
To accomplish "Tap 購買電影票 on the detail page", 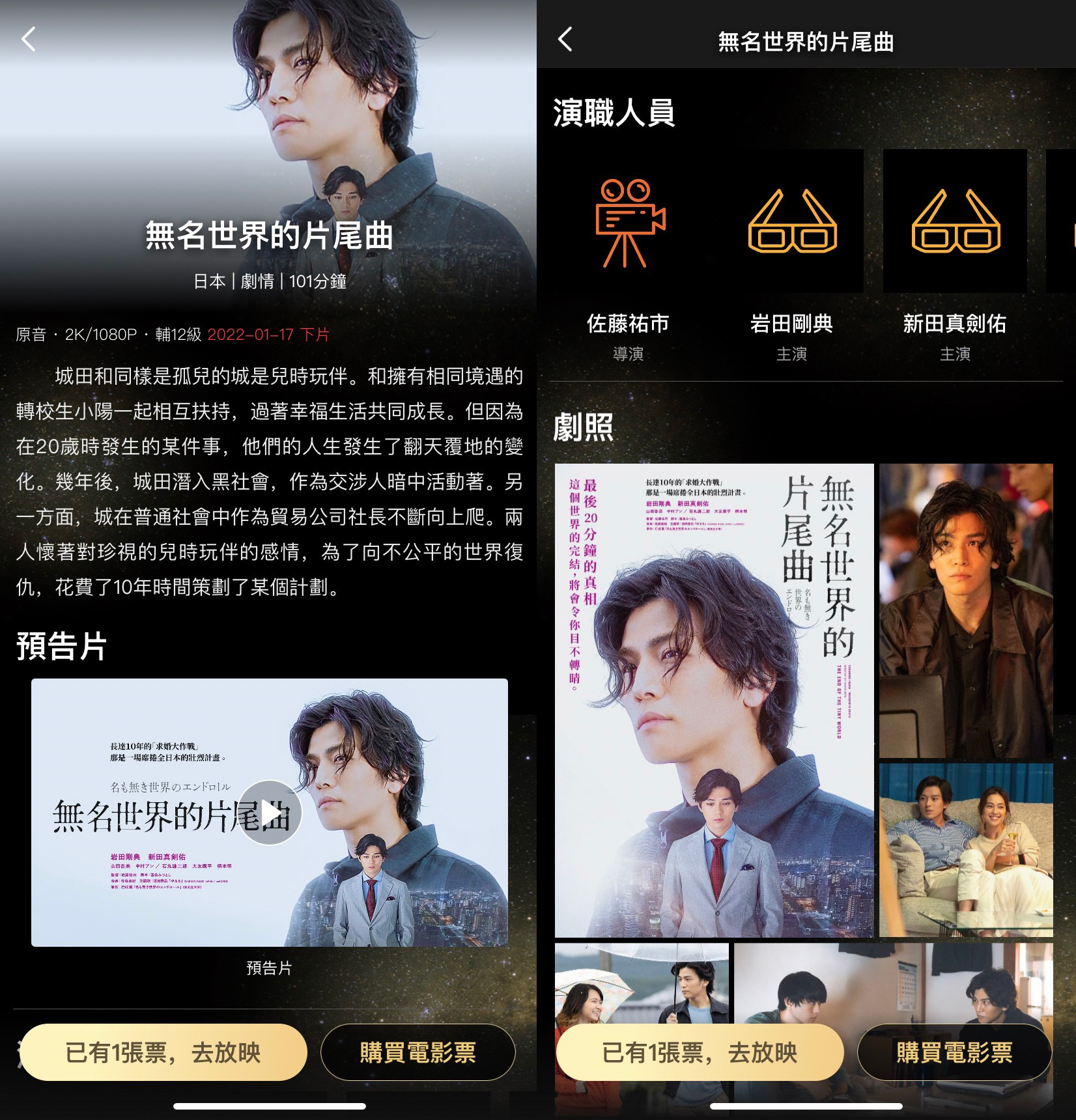I will coord(418,1053).
